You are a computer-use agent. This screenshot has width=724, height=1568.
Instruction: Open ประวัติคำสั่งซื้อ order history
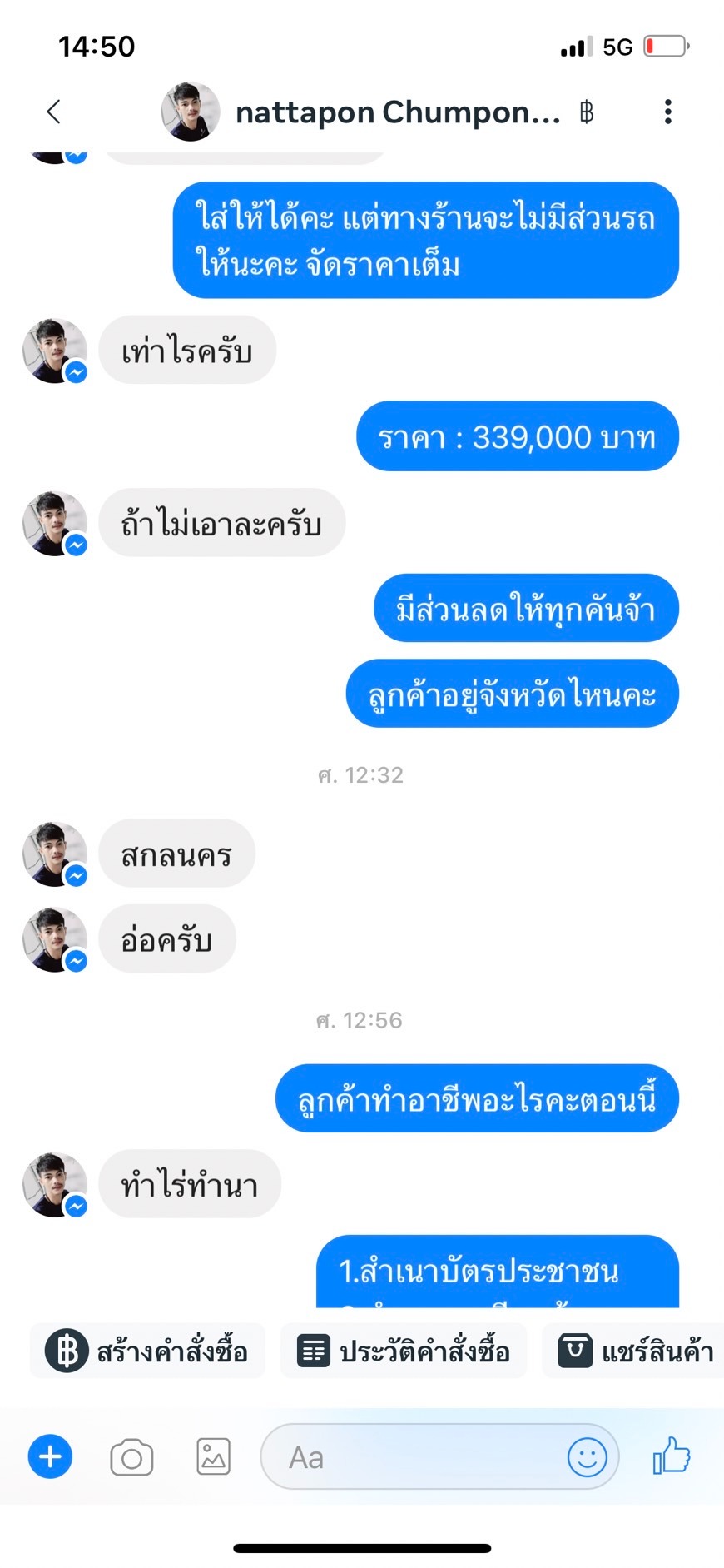(x=404, y=1350)
